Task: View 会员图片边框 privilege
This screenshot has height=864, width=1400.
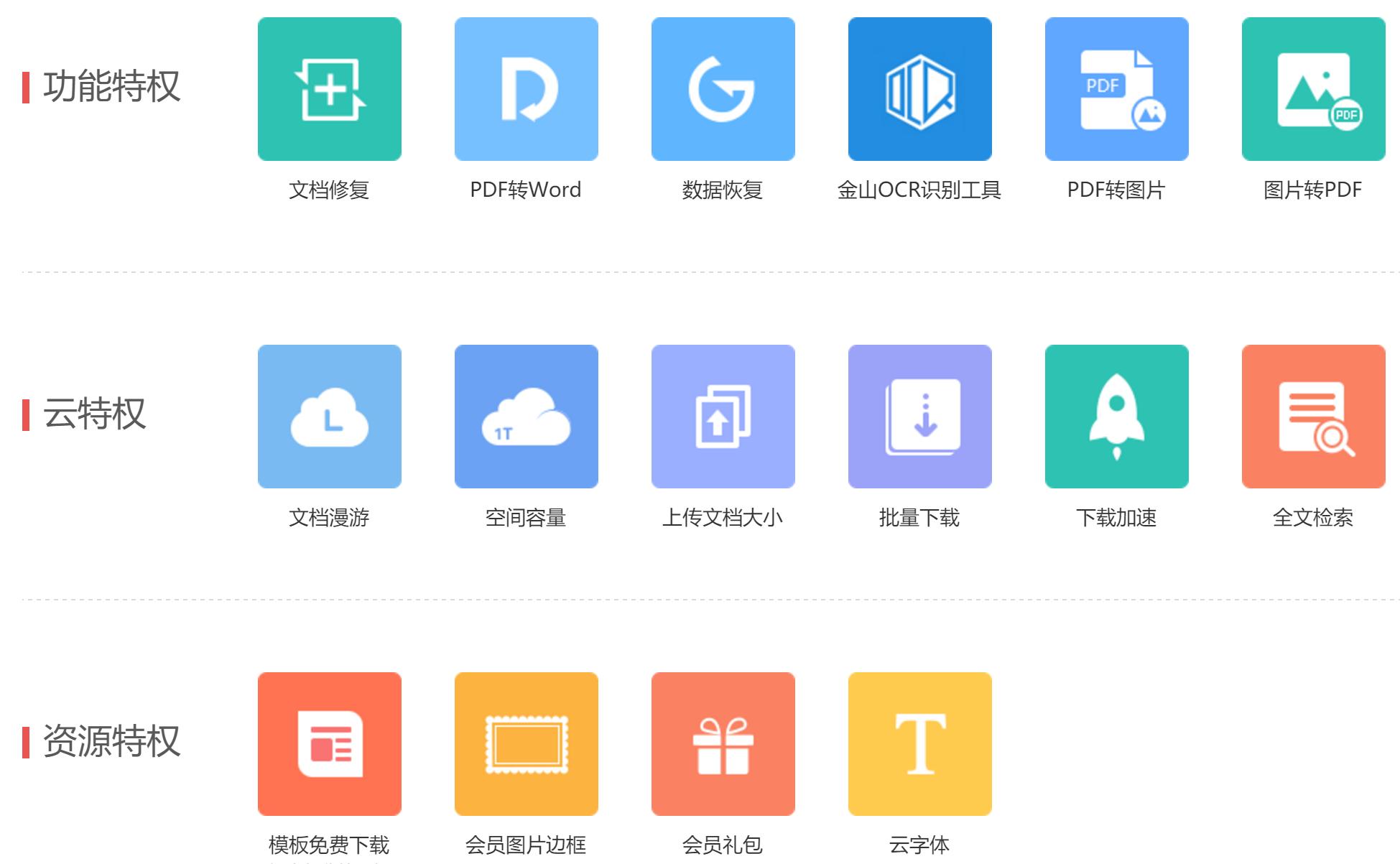Action: click(x=526, y=744)
